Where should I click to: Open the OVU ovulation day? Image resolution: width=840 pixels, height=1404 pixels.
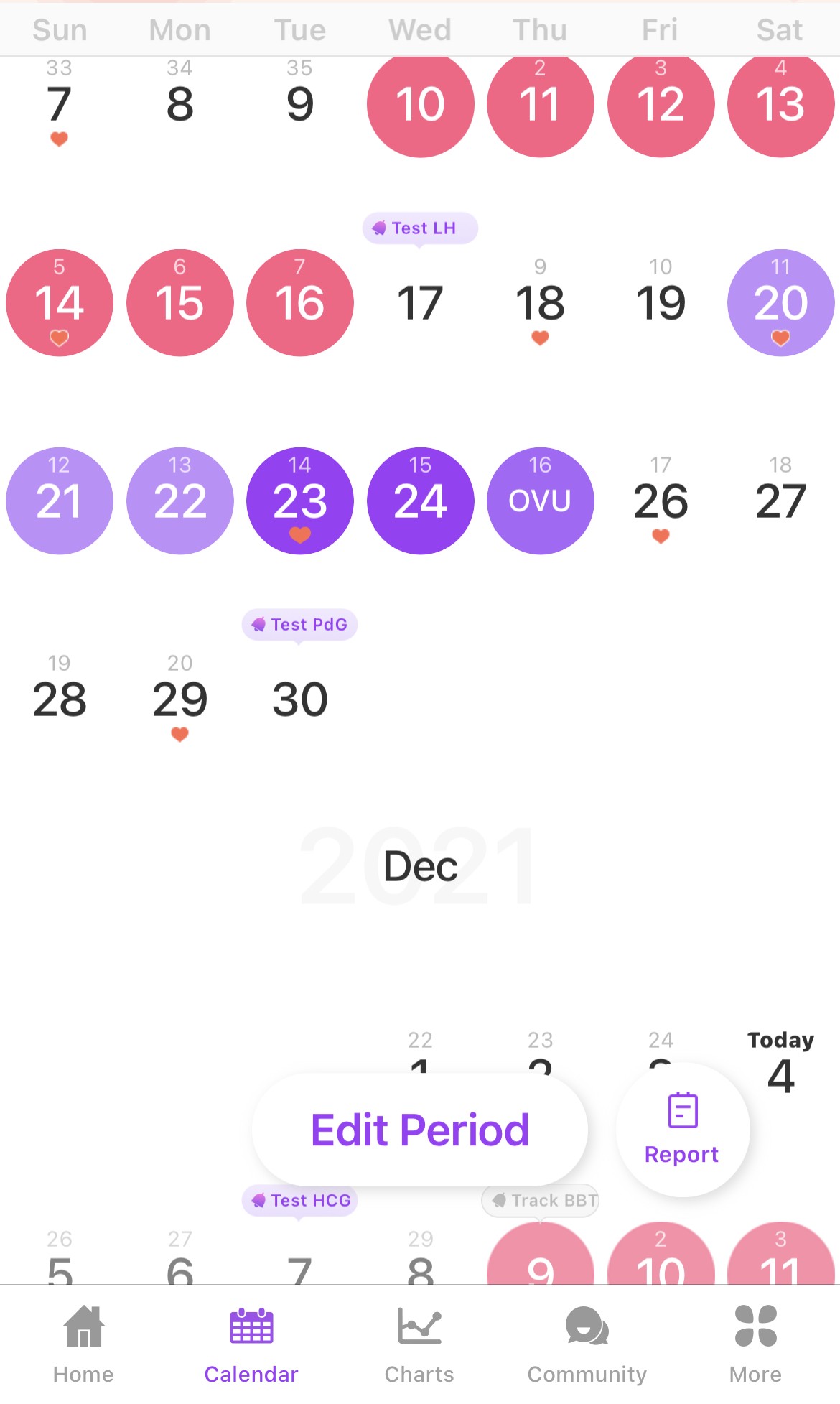(x=540, y=501)
